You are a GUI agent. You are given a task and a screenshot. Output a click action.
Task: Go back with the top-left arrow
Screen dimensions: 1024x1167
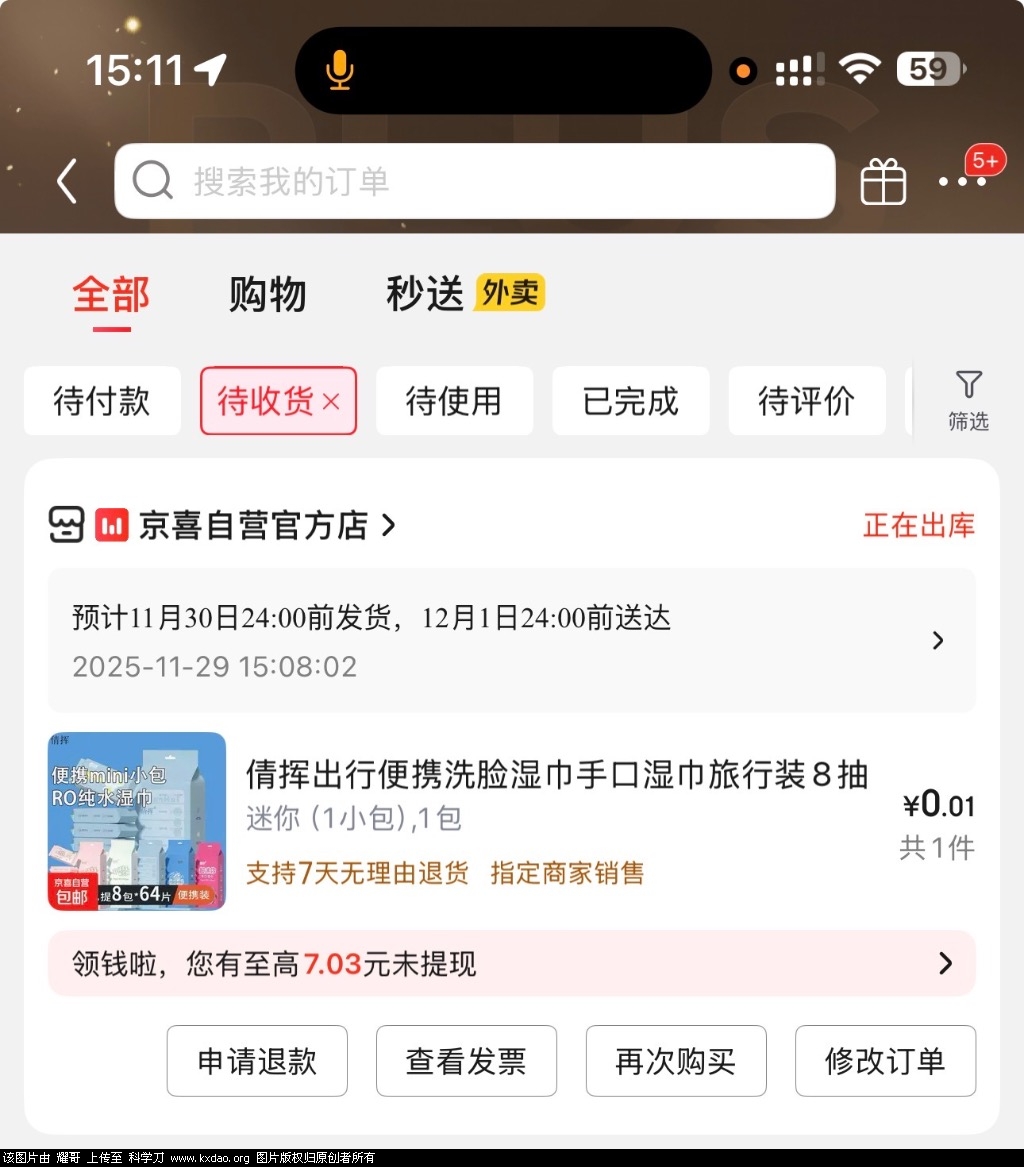click(67, 182)
